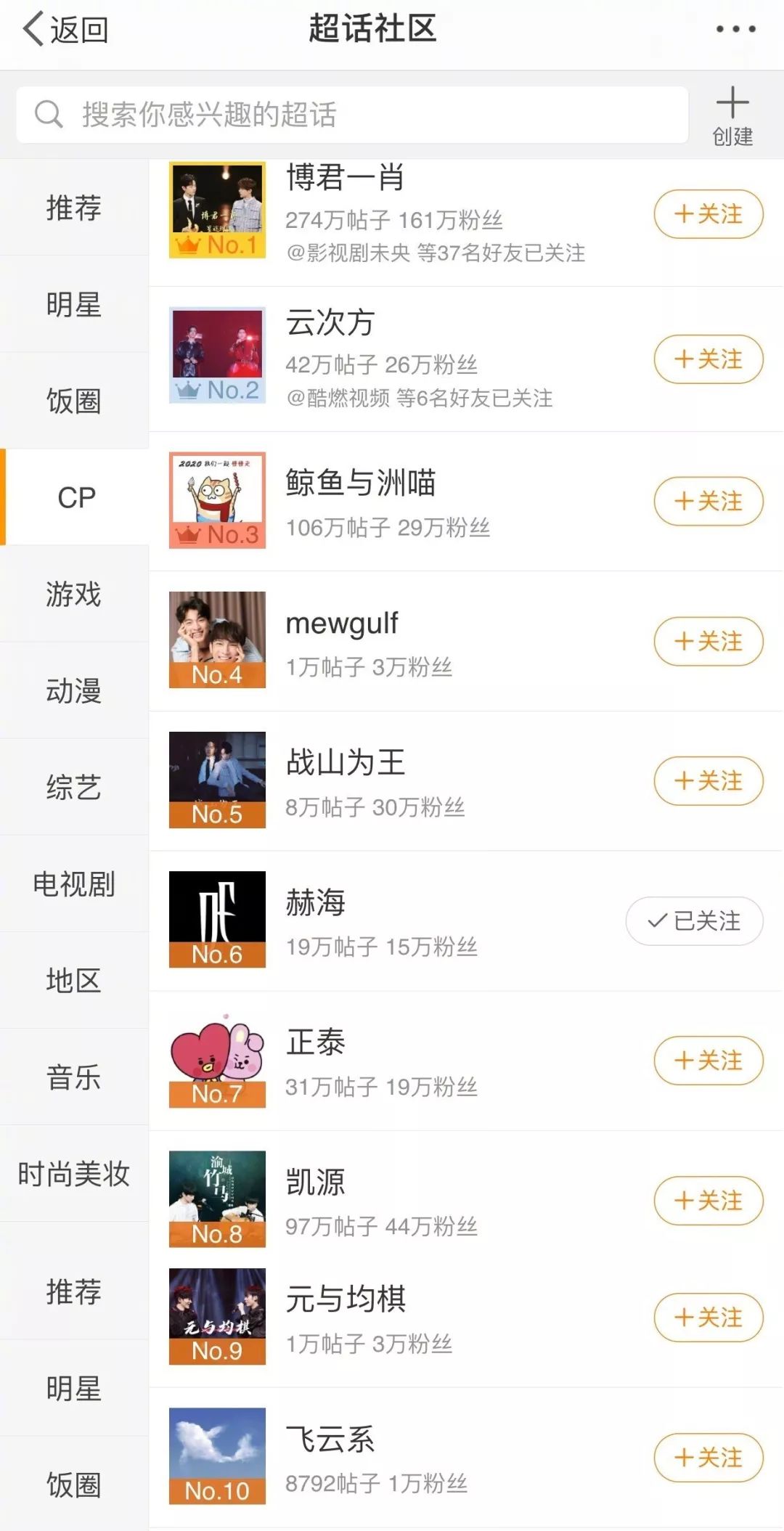Screen dimensions: 784x1531
Task: Tap 关注 next to 飞云系
Action: [x=708, y=1458]
